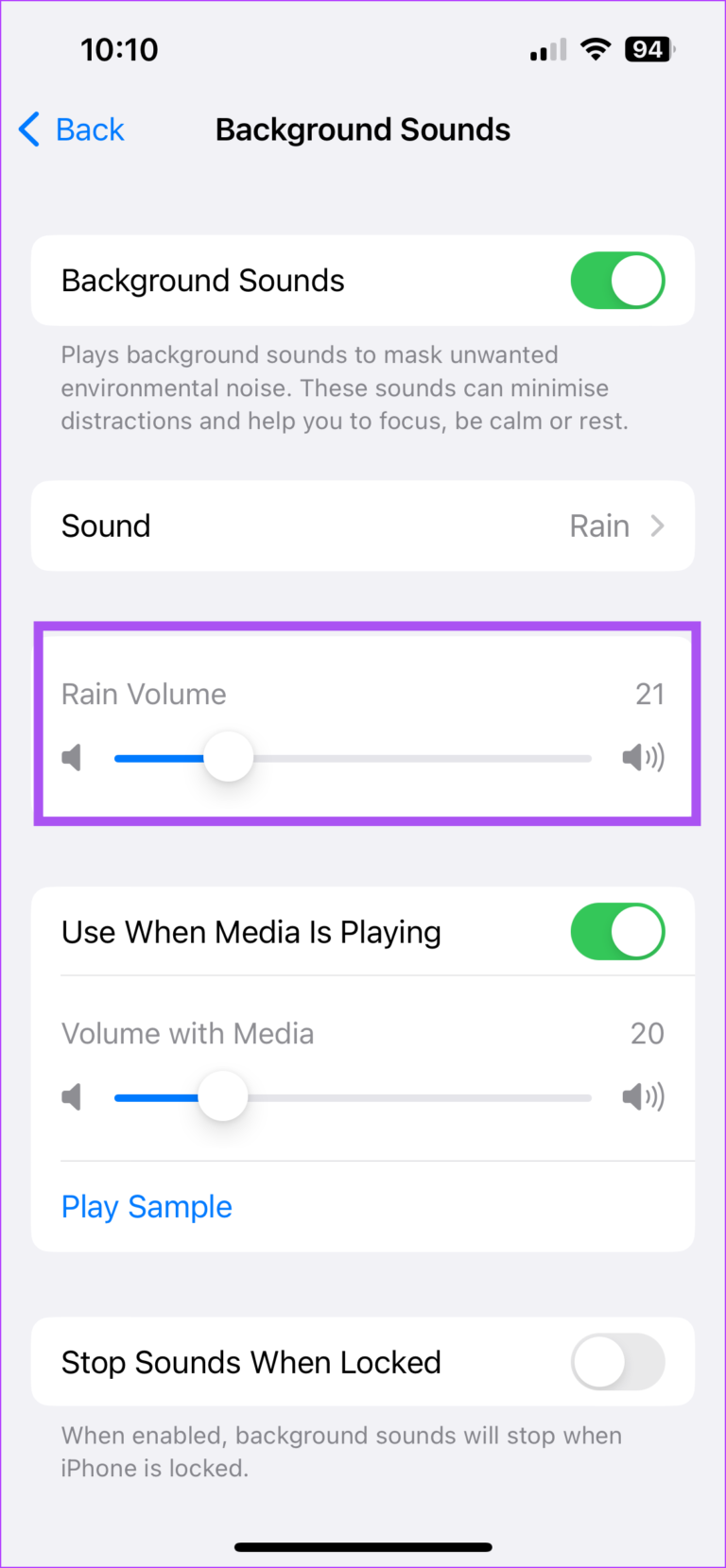Tap the loud speaker icon on Rain Volume slider
726x1568 pixels.
point(643,757)
